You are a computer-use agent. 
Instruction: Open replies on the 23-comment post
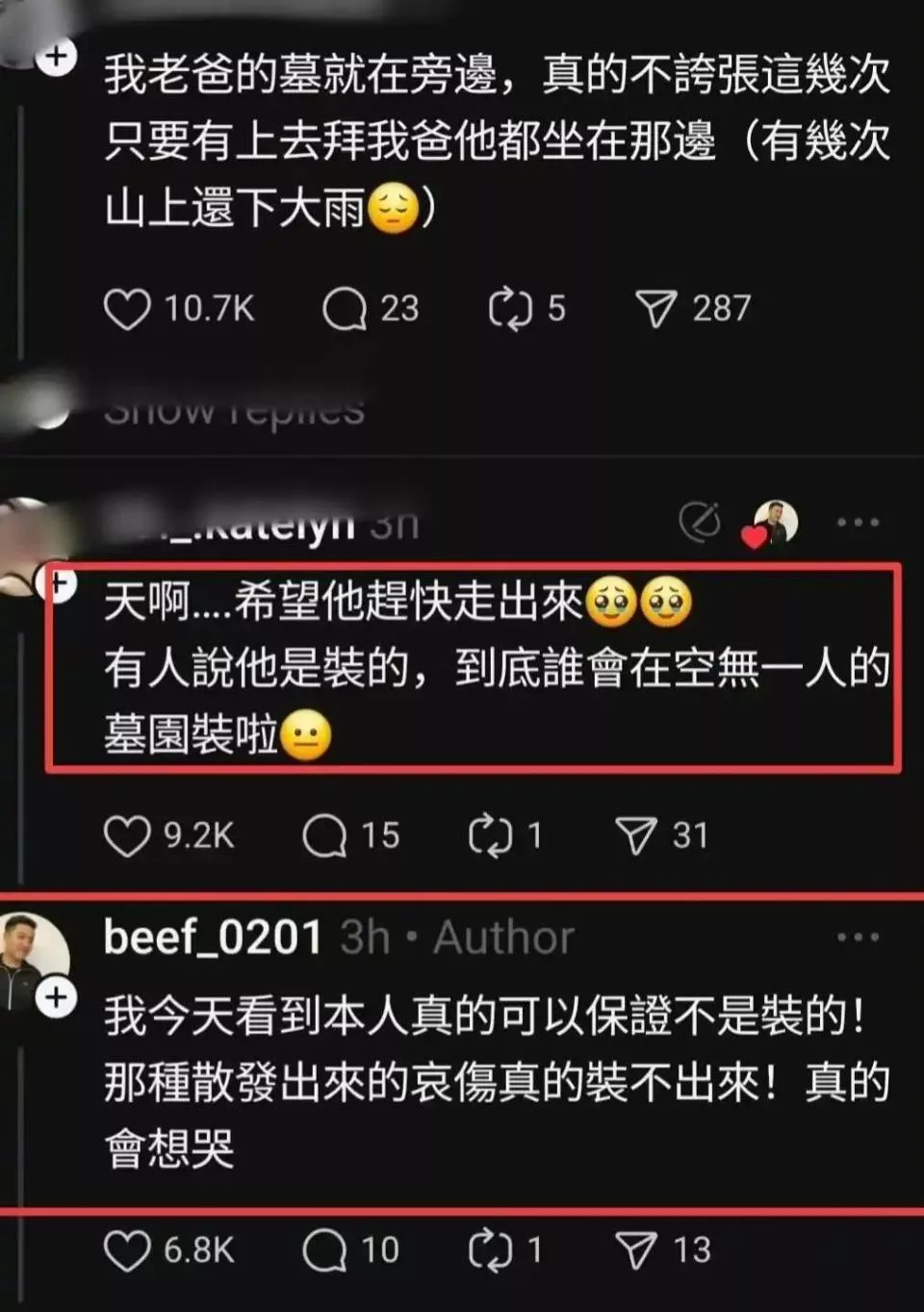pyautogui.click(x=345, y=310)
